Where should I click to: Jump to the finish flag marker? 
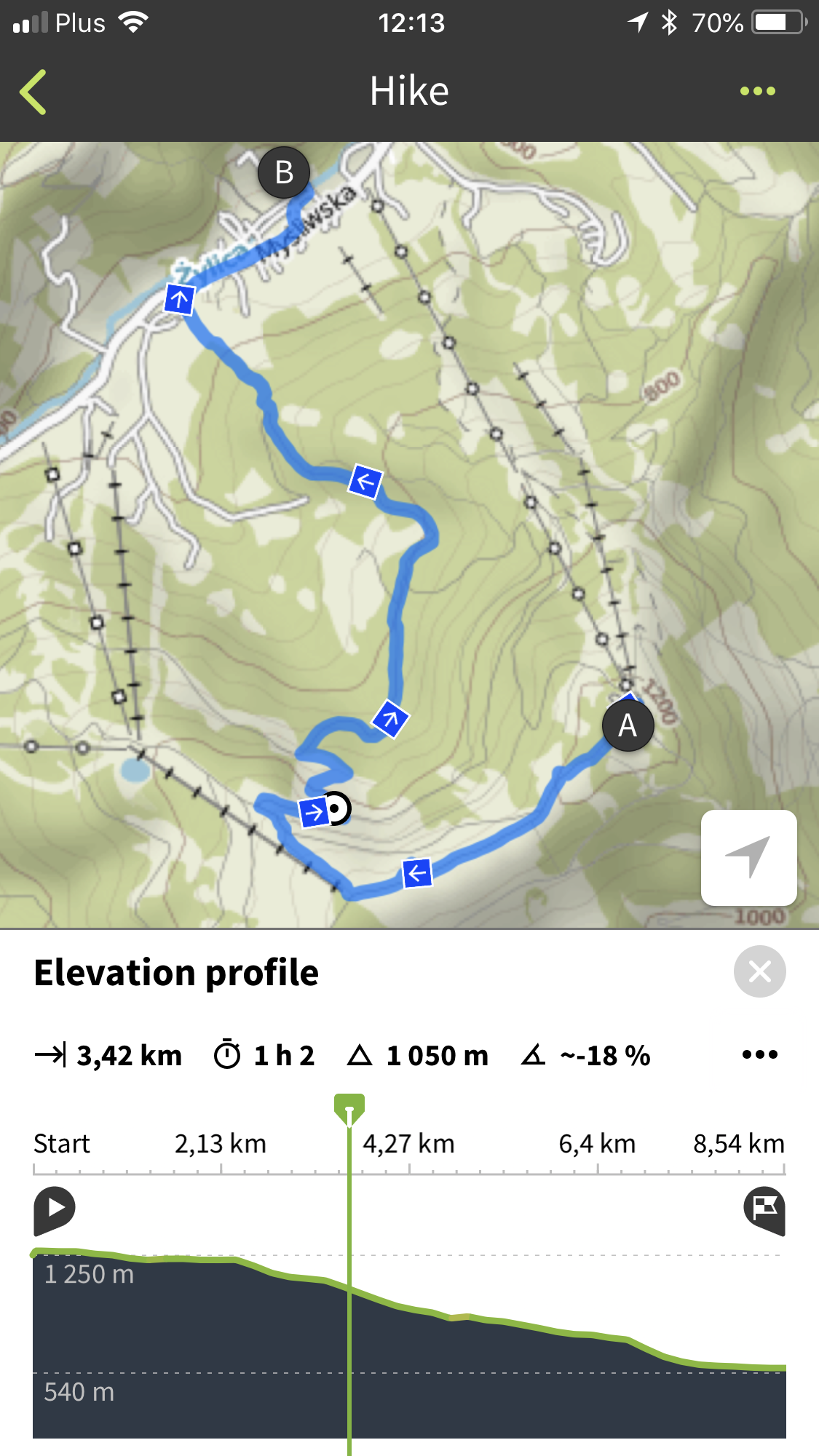point(764,1210)
